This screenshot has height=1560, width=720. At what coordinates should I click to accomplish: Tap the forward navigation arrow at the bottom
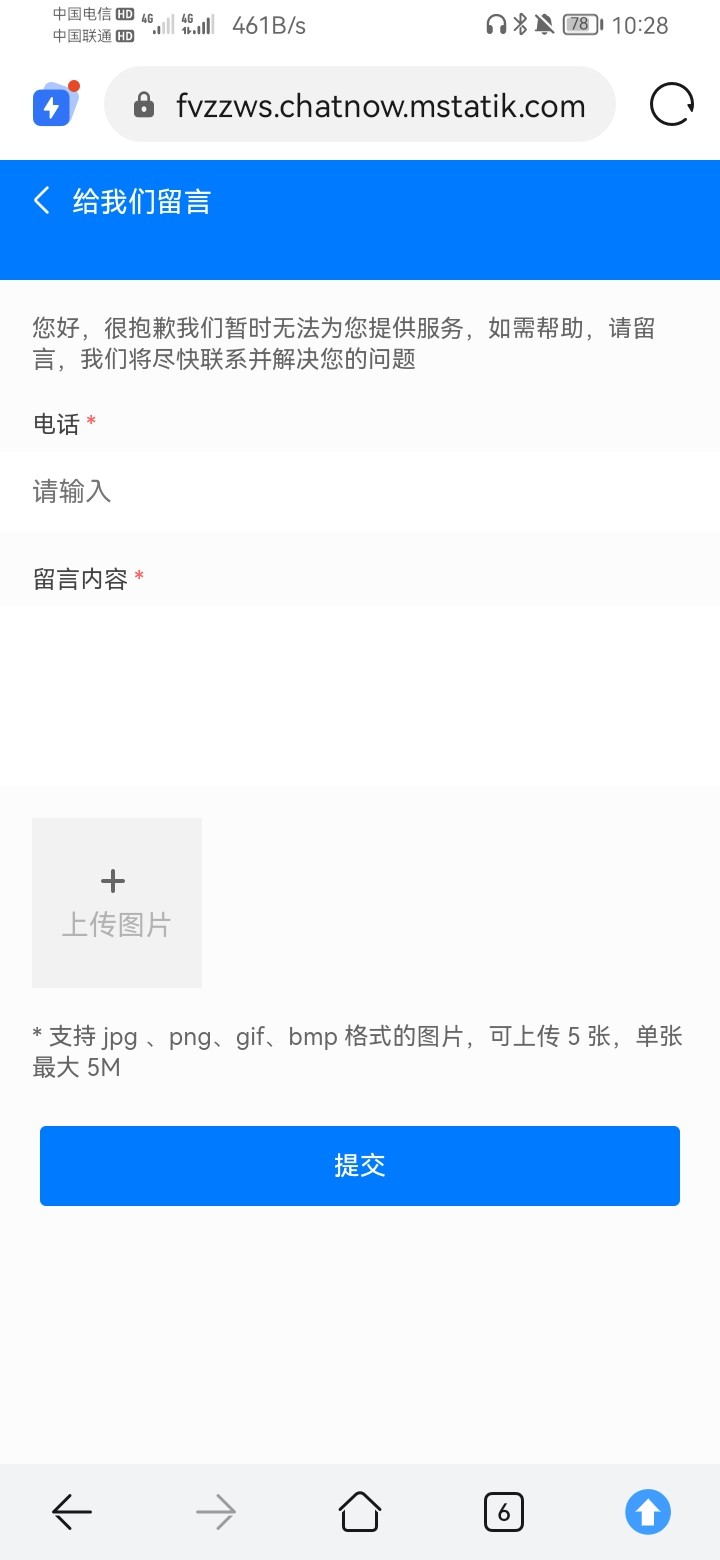click(216, 1511)
